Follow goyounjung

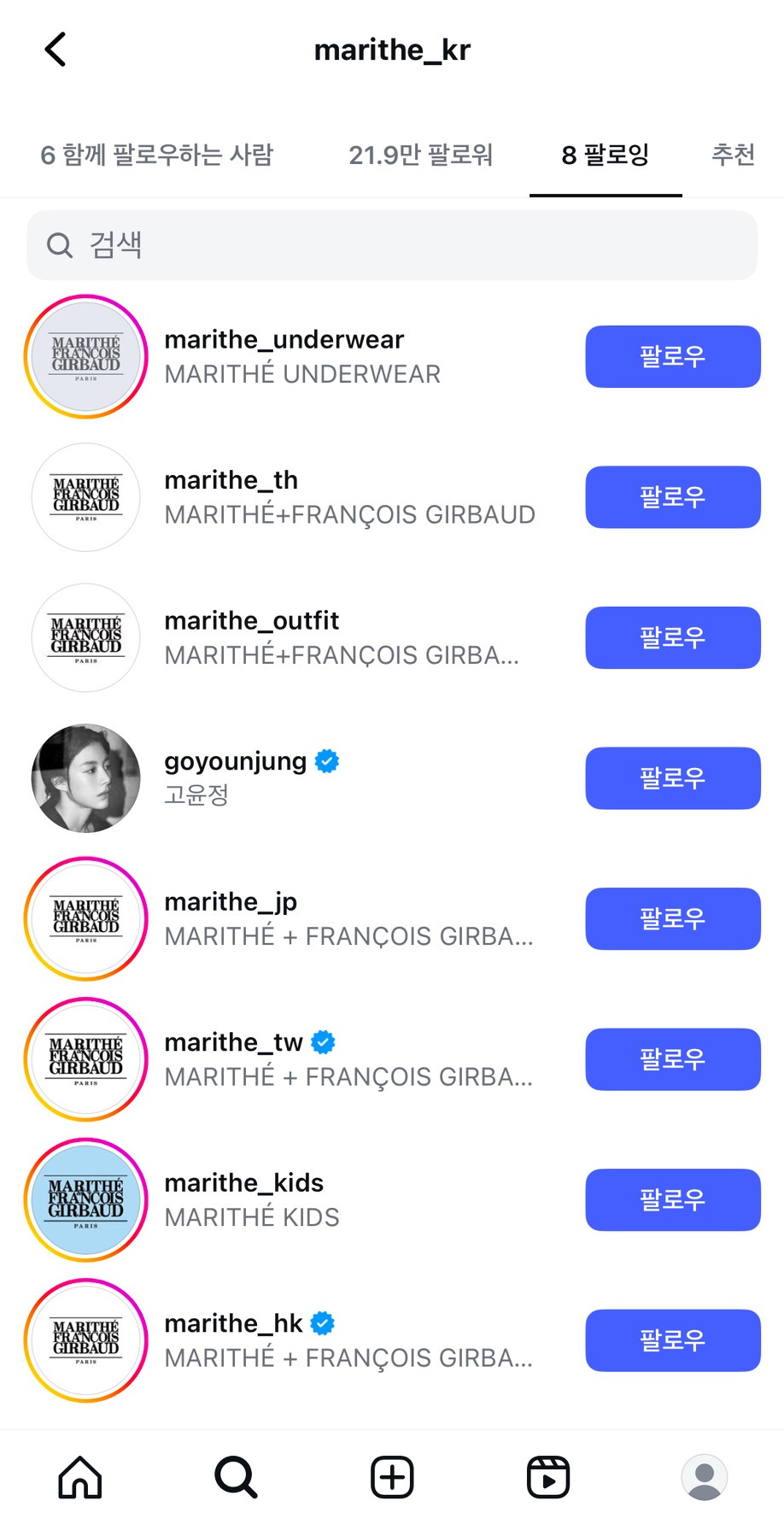click(672, 778)
